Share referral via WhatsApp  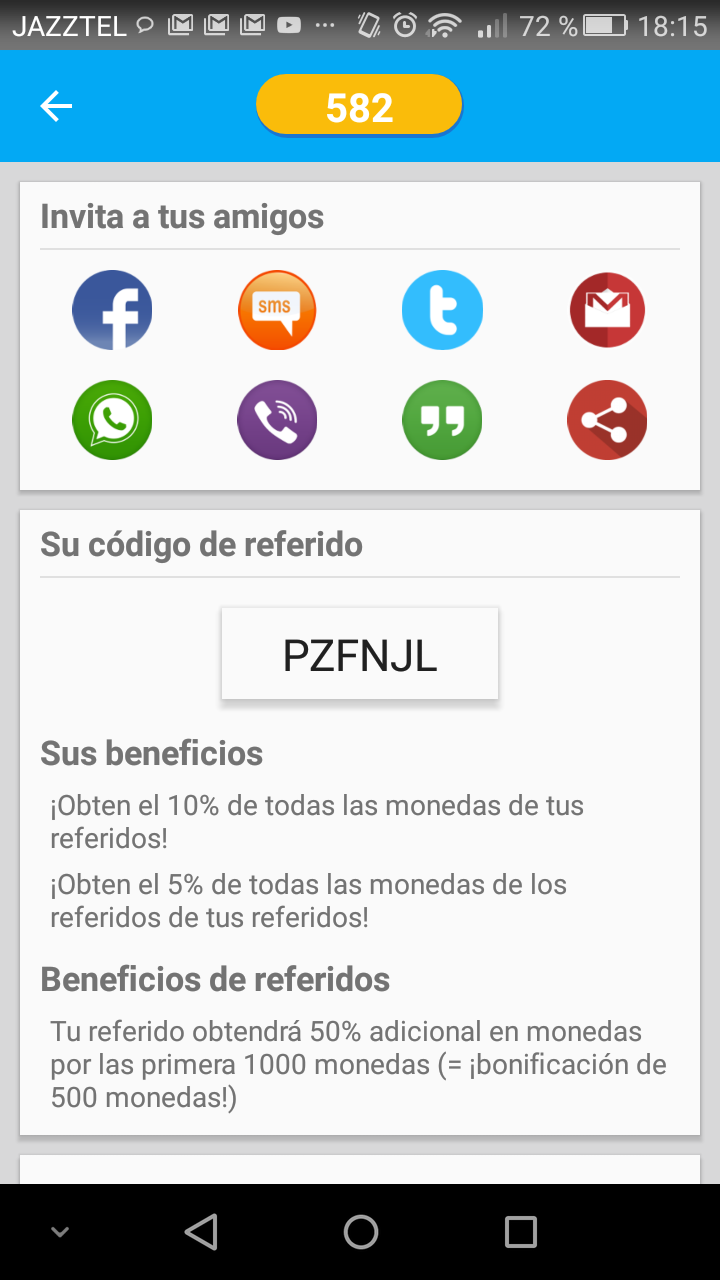(x=112, y=420)
